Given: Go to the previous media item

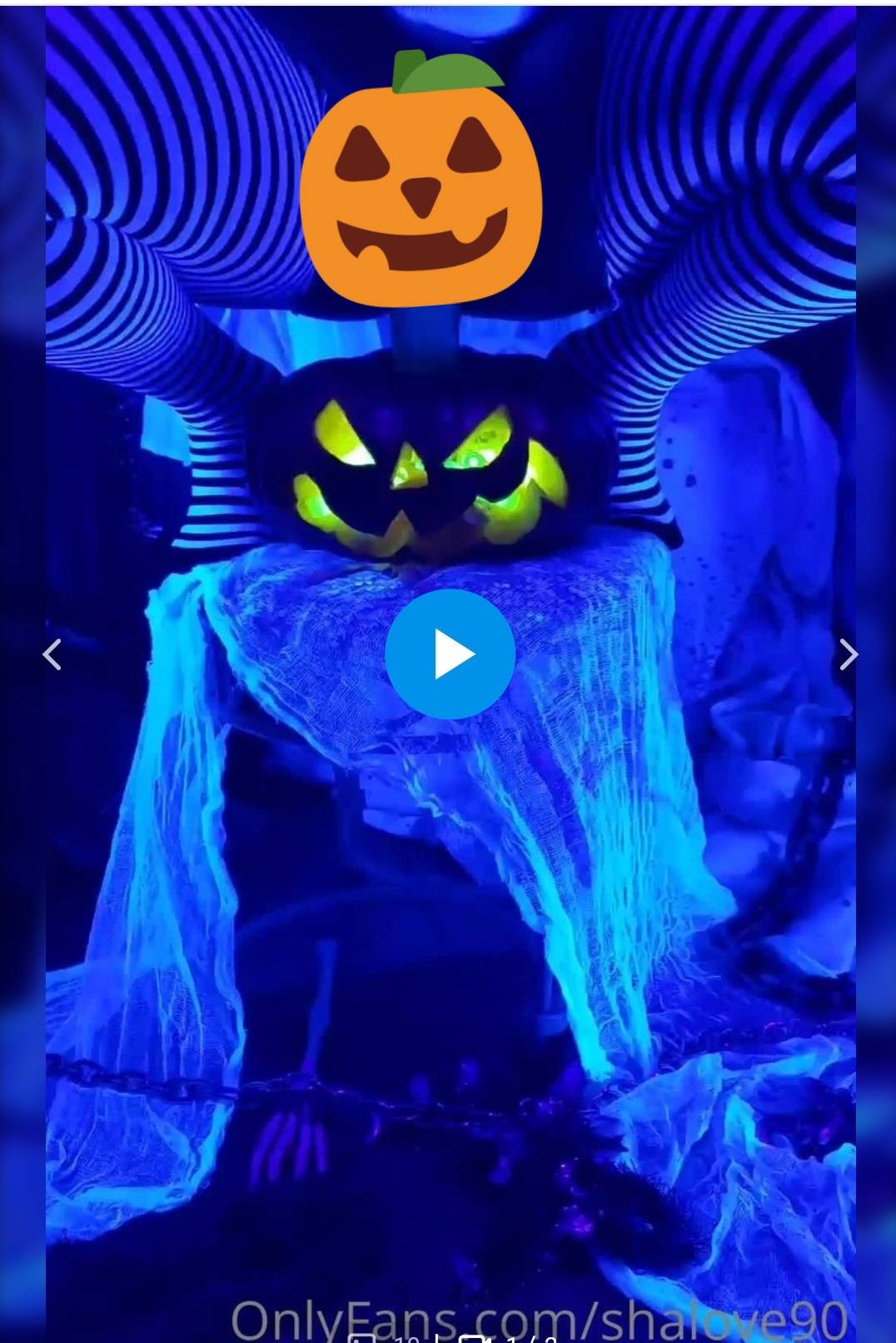Looking at the screenshot, I should pos(52,654).
